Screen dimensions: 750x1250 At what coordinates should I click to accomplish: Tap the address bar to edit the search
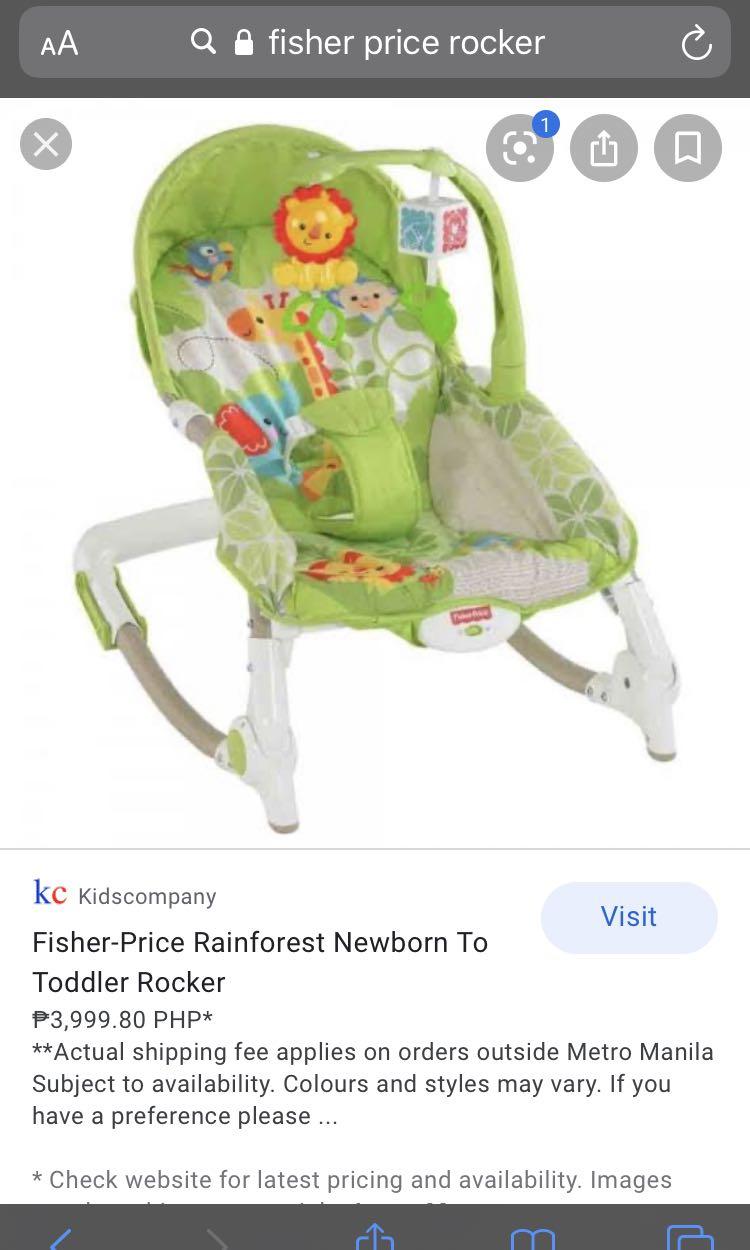[404, 42]
